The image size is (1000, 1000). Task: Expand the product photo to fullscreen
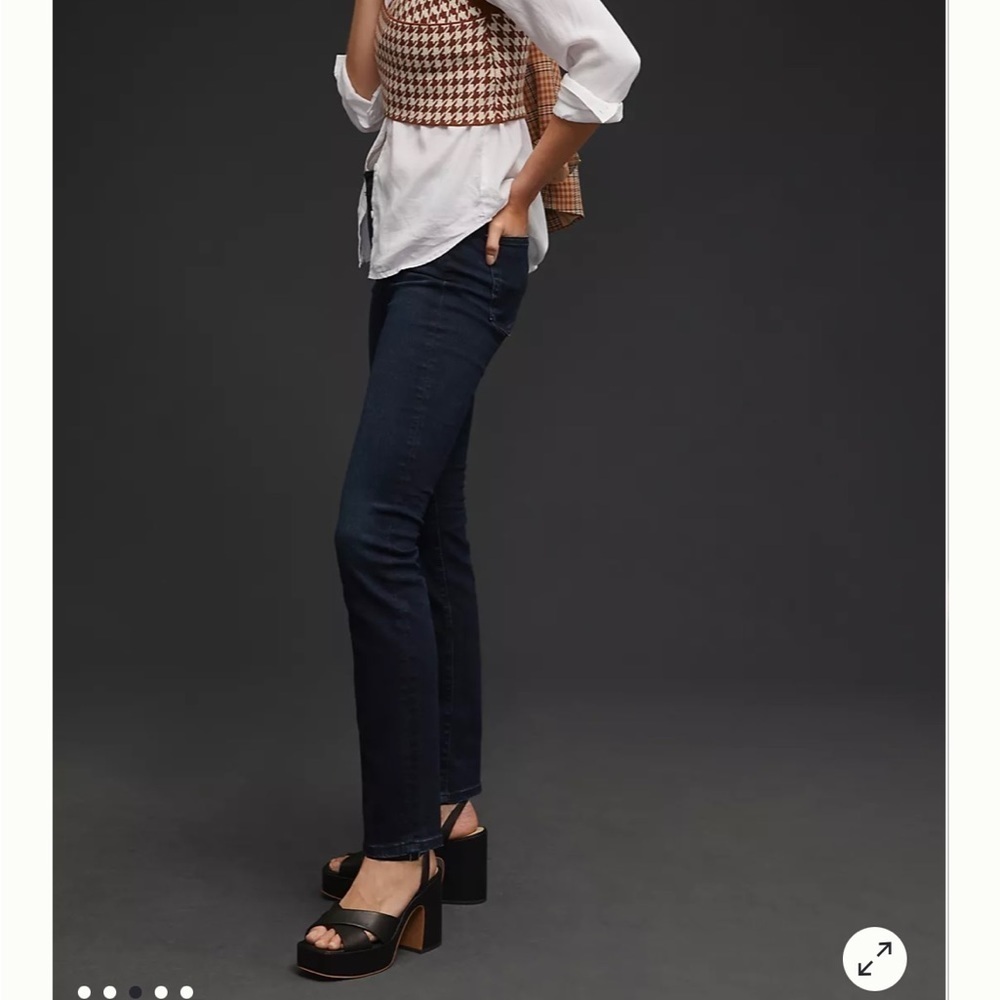coord(874,958)
